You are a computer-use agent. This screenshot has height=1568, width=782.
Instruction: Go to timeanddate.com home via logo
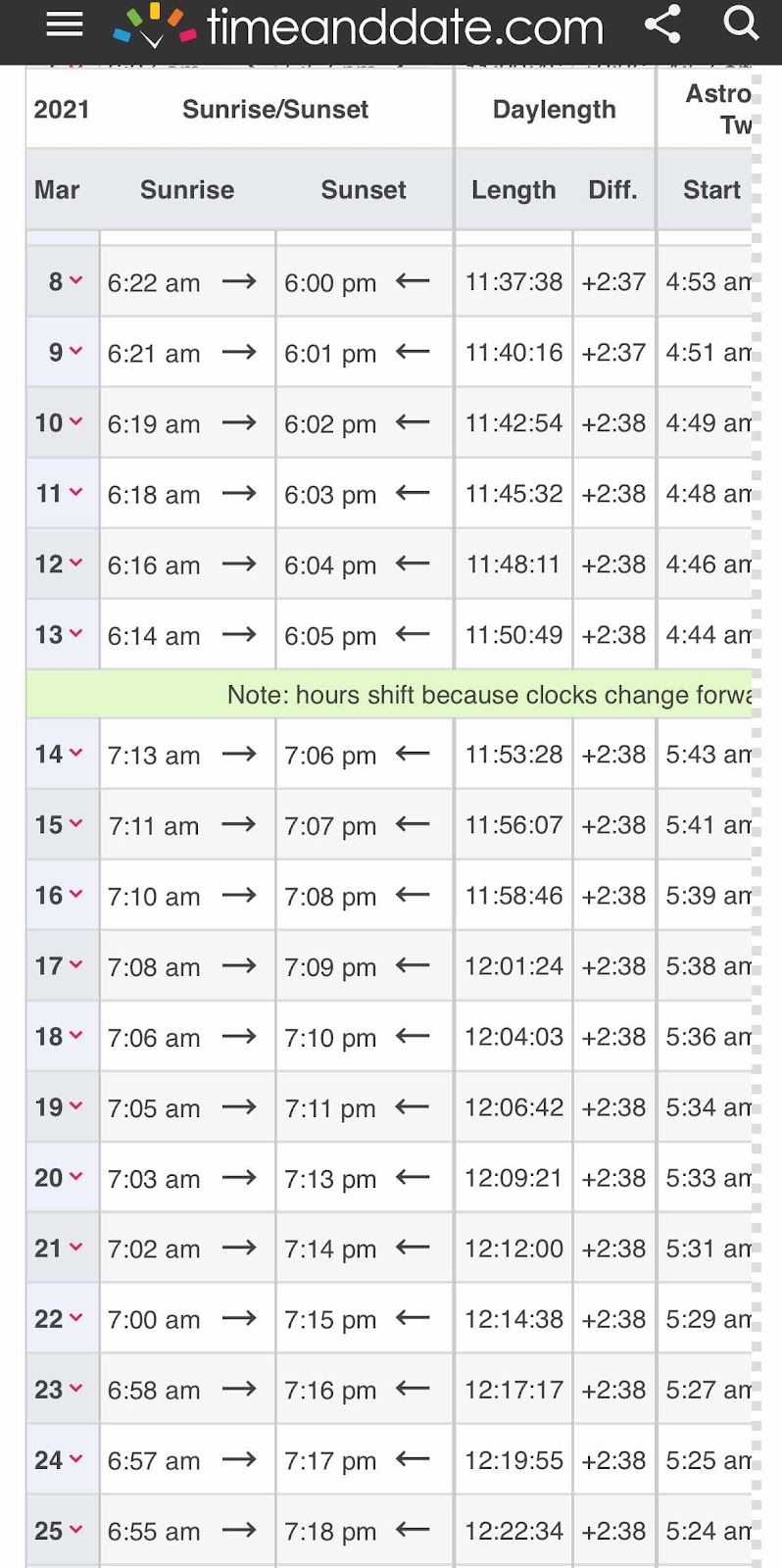358,26
